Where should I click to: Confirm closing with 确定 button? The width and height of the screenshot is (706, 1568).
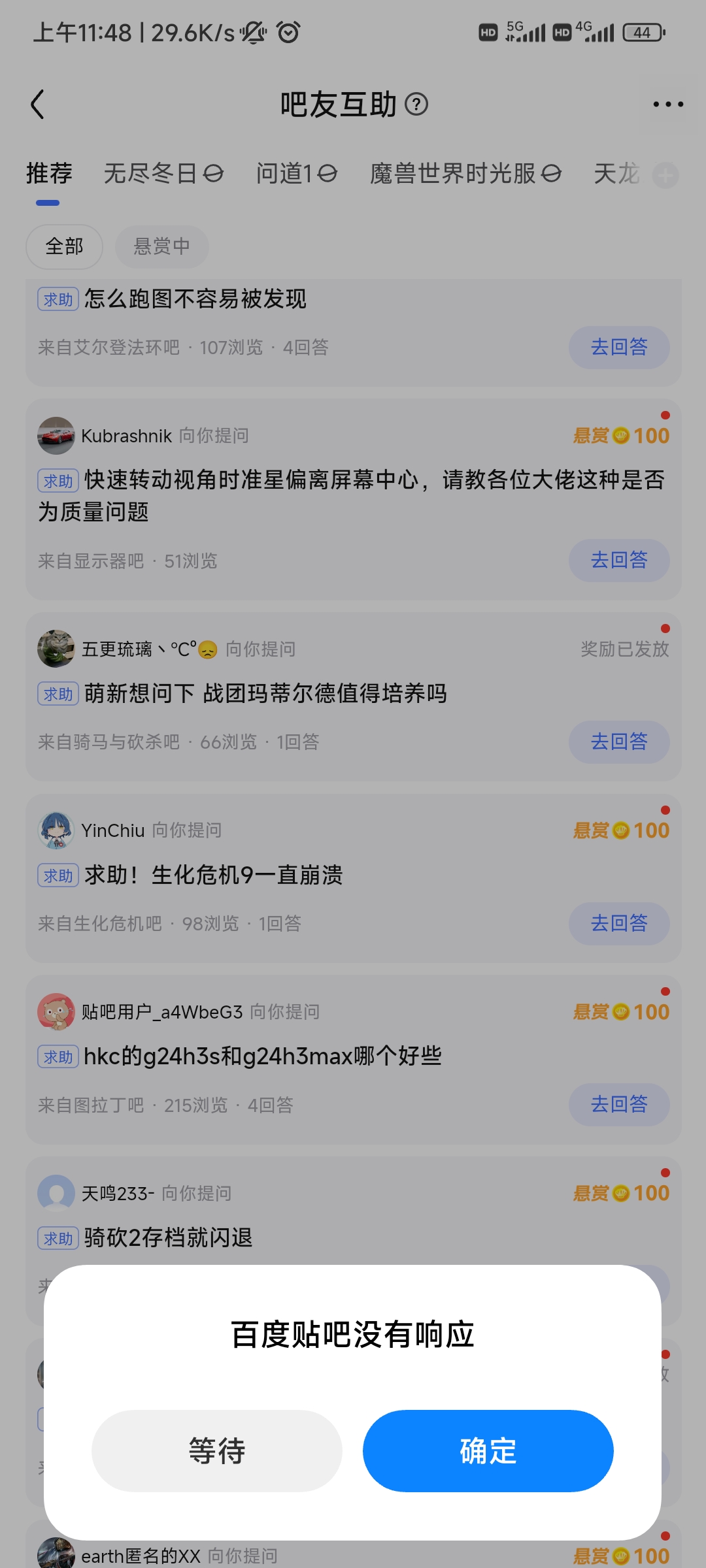pos(488,1450)
